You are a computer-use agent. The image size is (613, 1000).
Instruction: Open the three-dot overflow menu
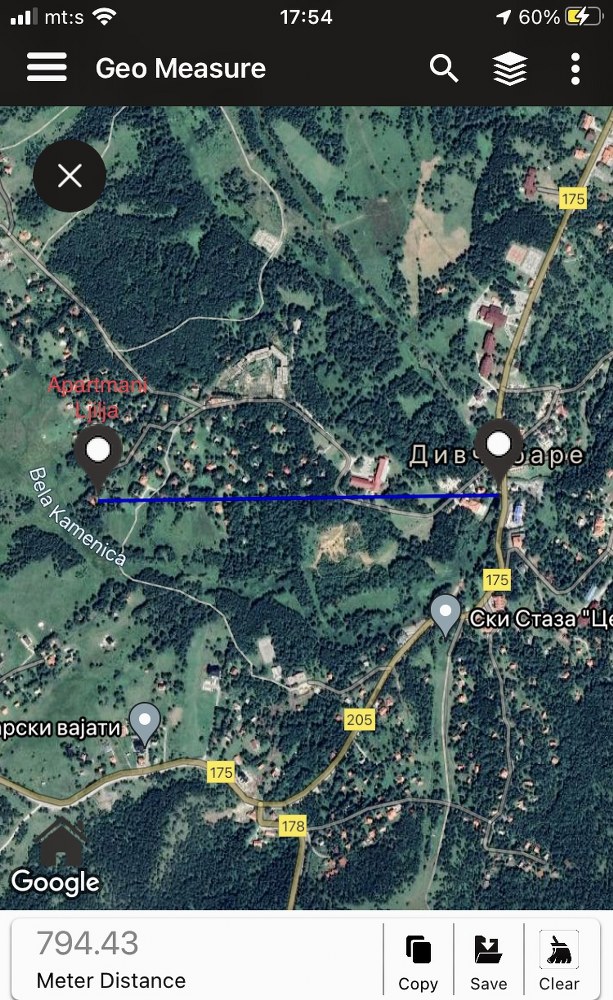575,68
